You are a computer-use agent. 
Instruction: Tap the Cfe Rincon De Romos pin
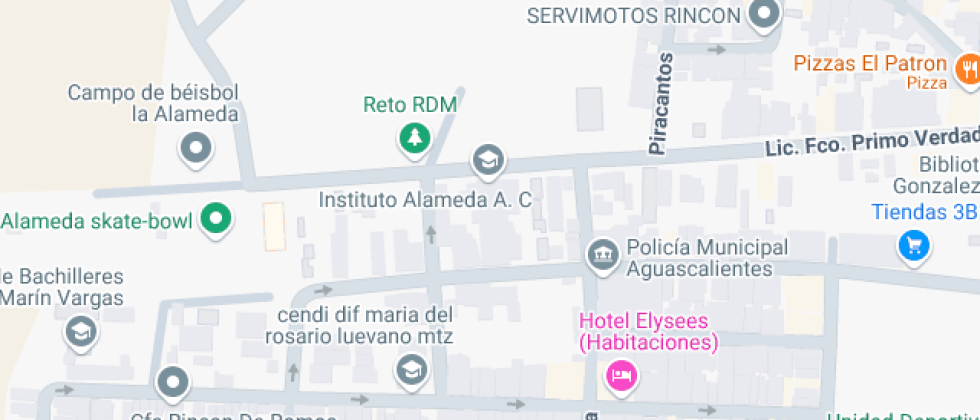173,382
